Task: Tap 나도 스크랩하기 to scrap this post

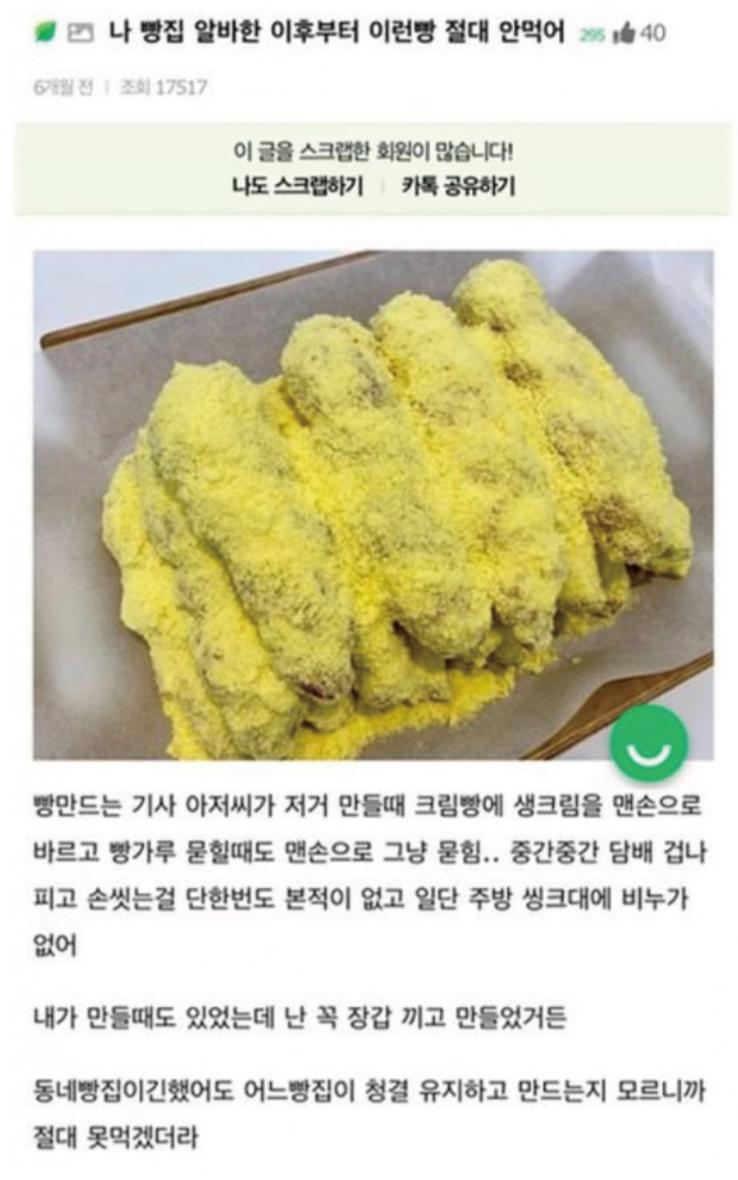Action: (x=297, y=186)
